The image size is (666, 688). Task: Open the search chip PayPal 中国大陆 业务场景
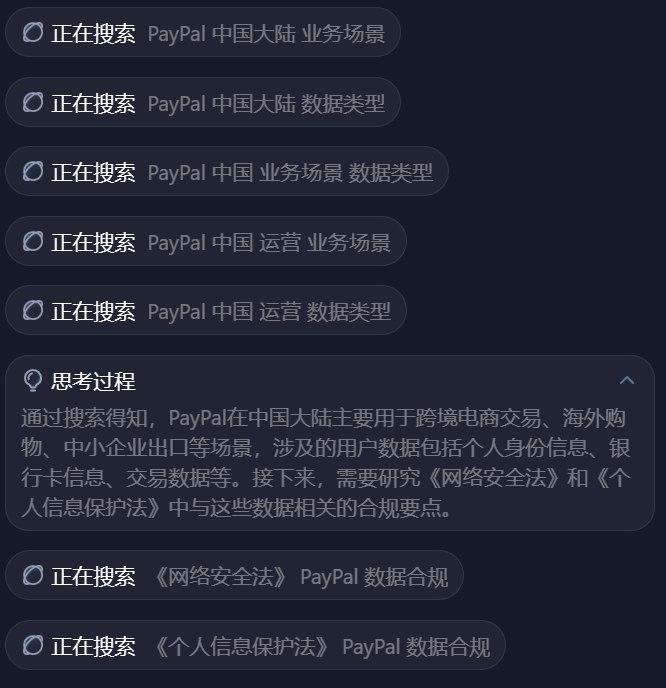pos(203,33)
